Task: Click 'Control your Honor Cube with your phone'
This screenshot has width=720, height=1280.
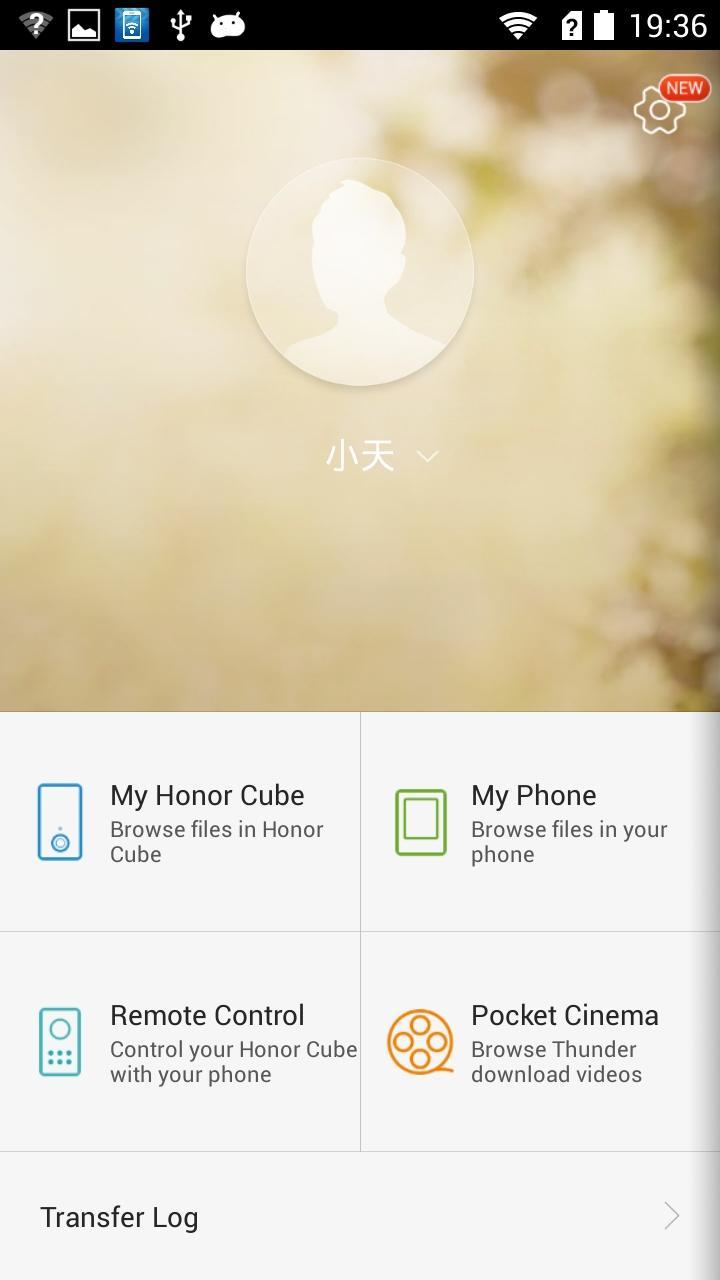Action: tap(233, 1062)
